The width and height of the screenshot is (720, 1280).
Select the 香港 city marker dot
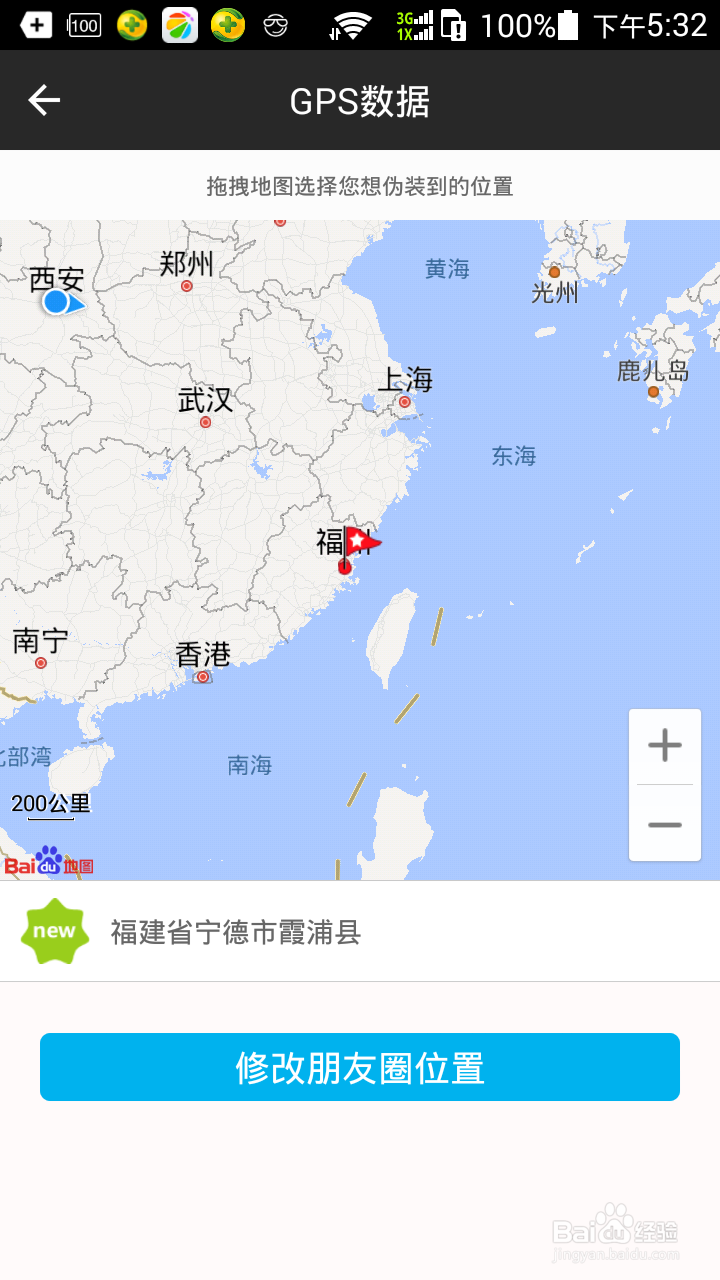(x=203, y=676)
